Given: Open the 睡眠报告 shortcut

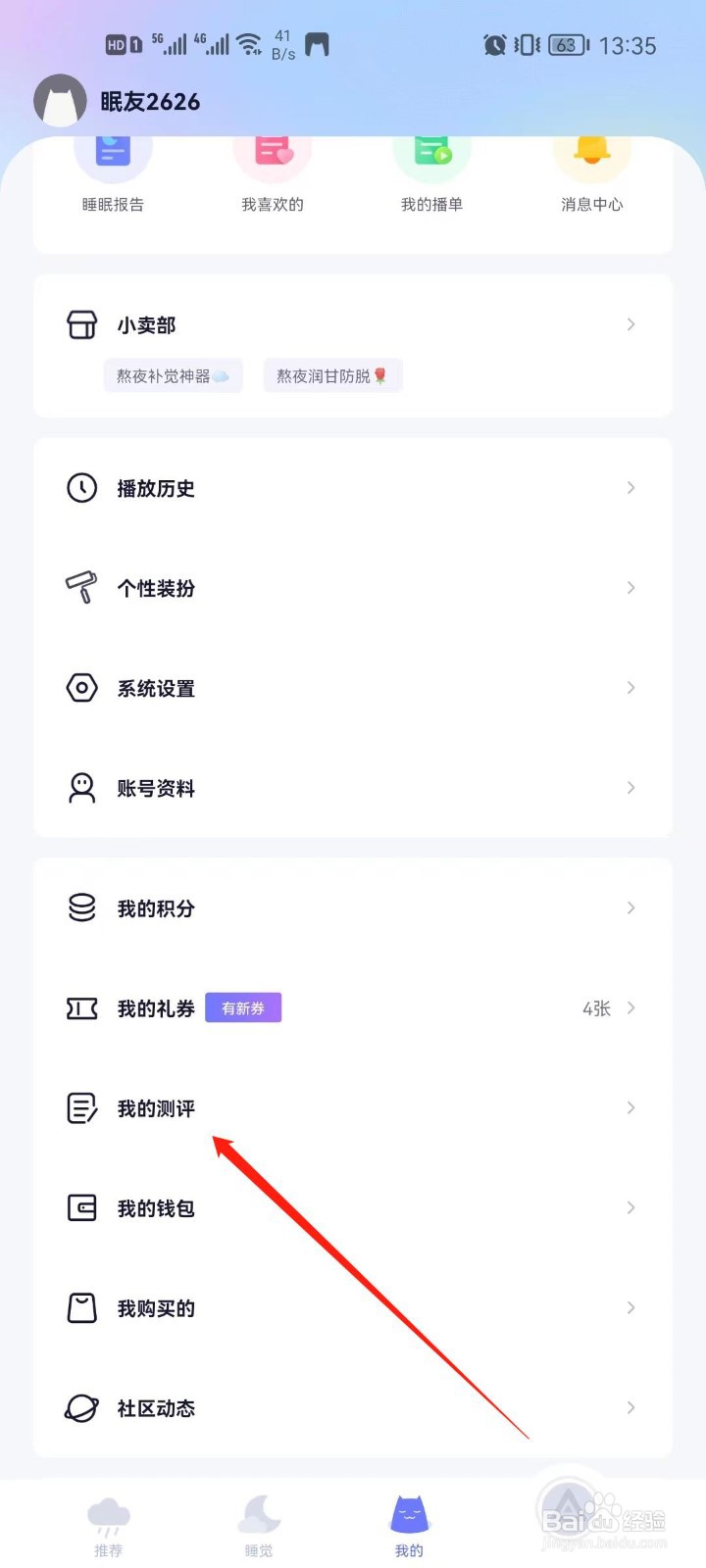Looking at the screenshot, I should click(x=113, y=174).
